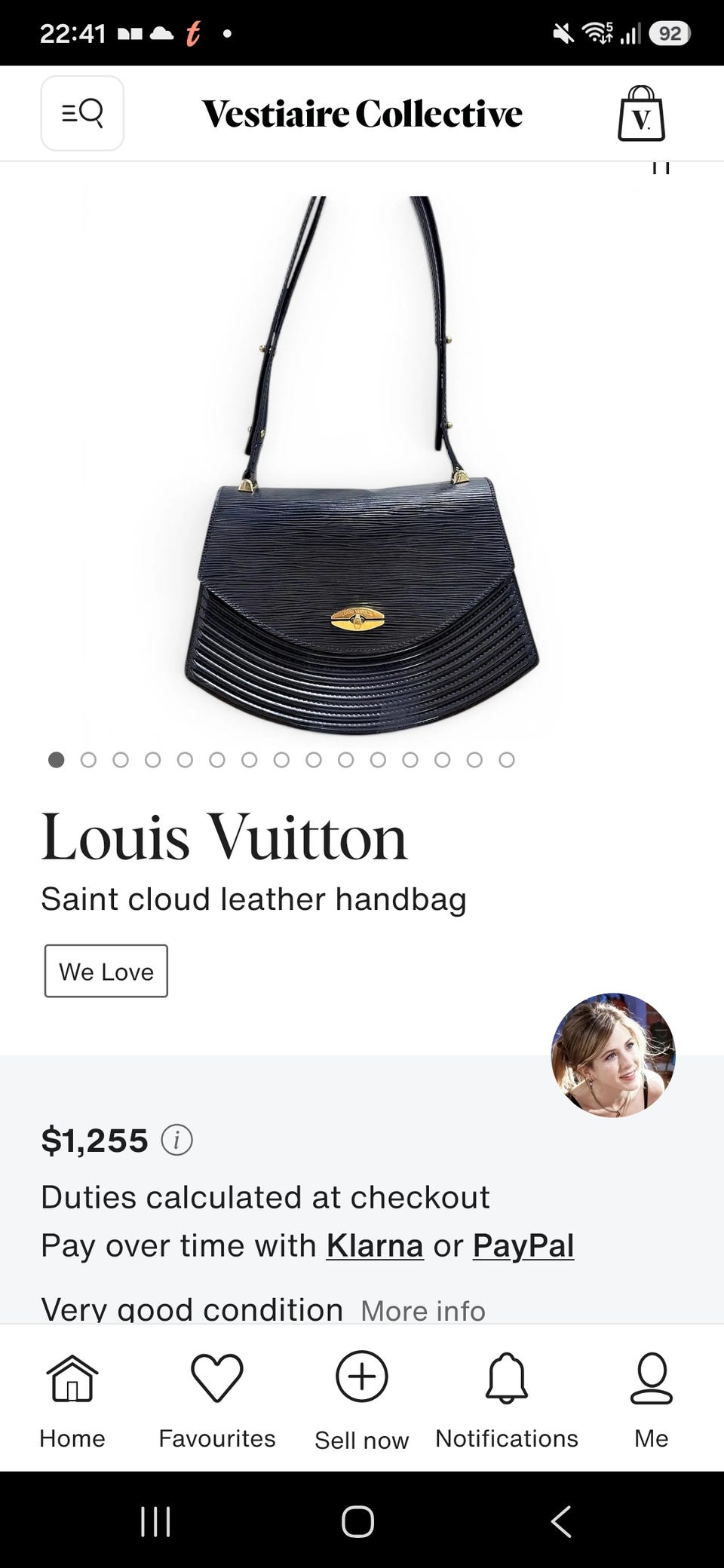The height and width of the screenshot is (1568, 724).
Task: Switch to the Me tab
Action: 652,1401
